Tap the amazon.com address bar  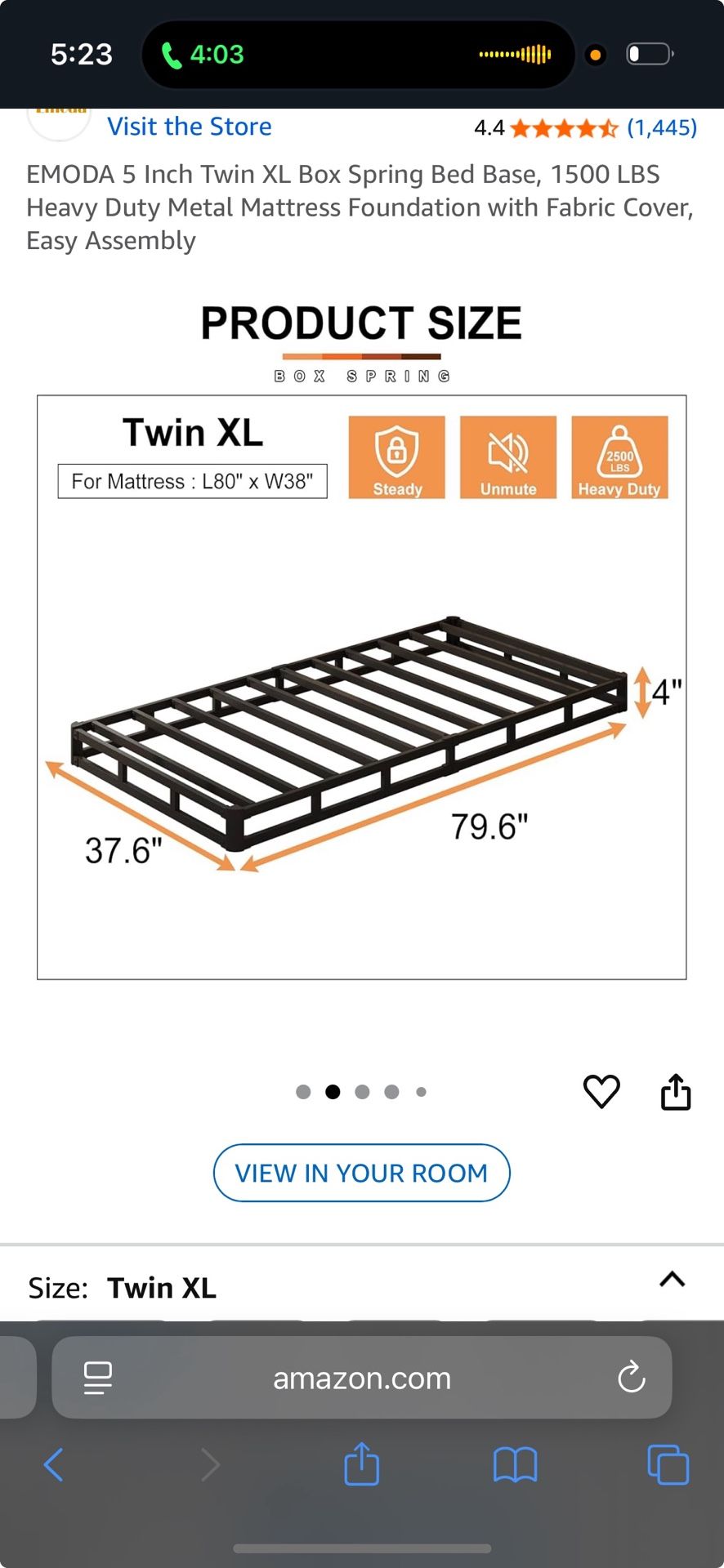pyautogui.click(x=362, y=1378)
